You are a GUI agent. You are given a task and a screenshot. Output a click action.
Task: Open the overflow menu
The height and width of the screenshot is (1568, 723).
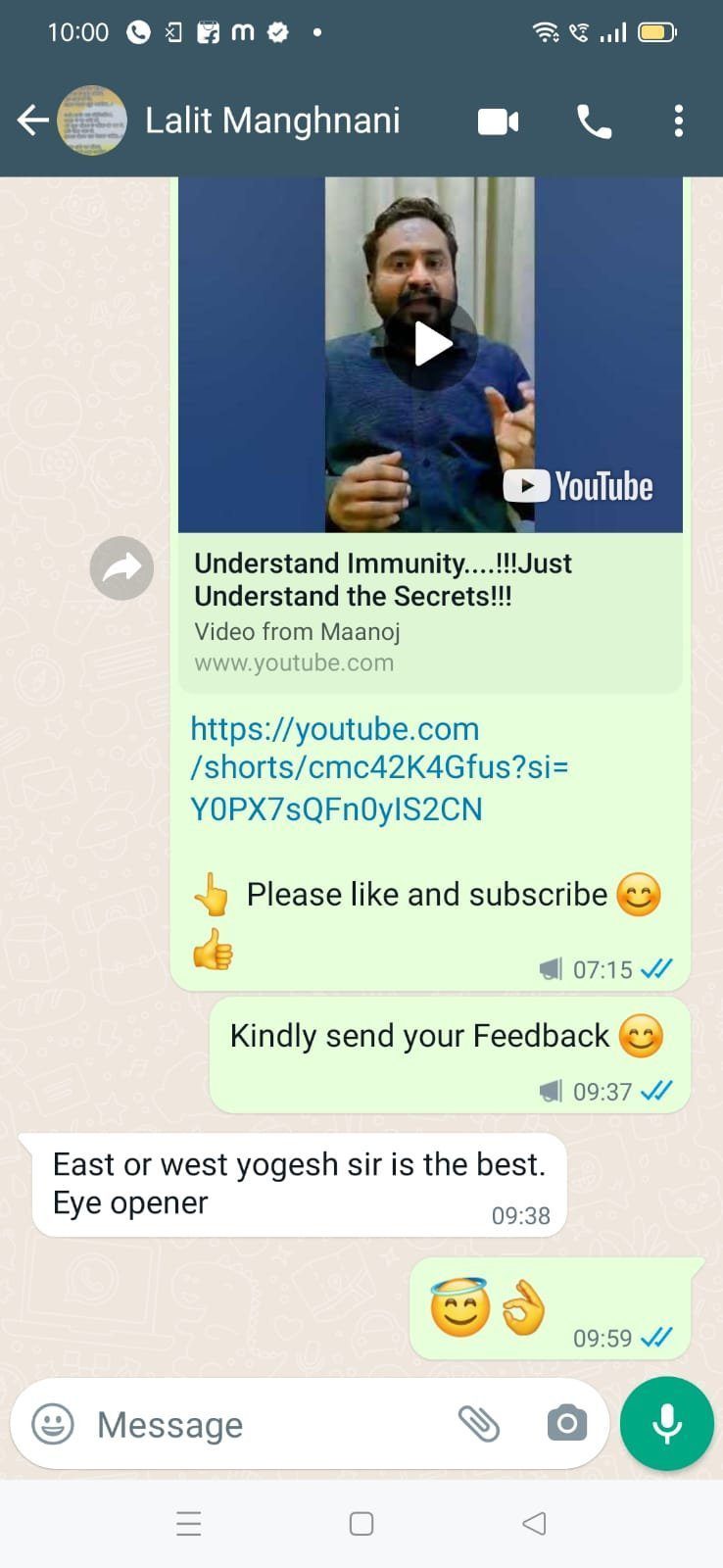678,122
